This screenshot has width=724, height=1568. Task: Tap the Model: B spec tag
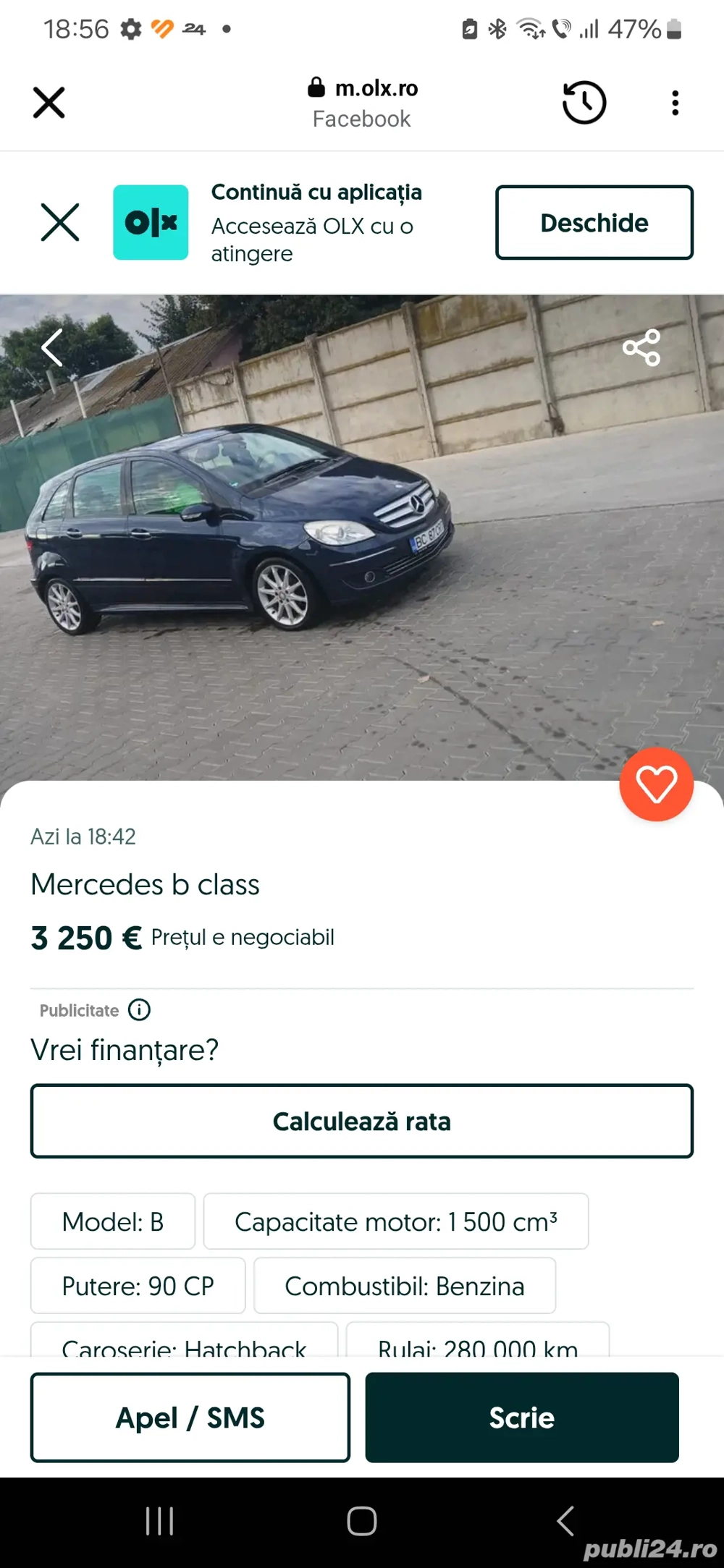(x=112, y=1221)
